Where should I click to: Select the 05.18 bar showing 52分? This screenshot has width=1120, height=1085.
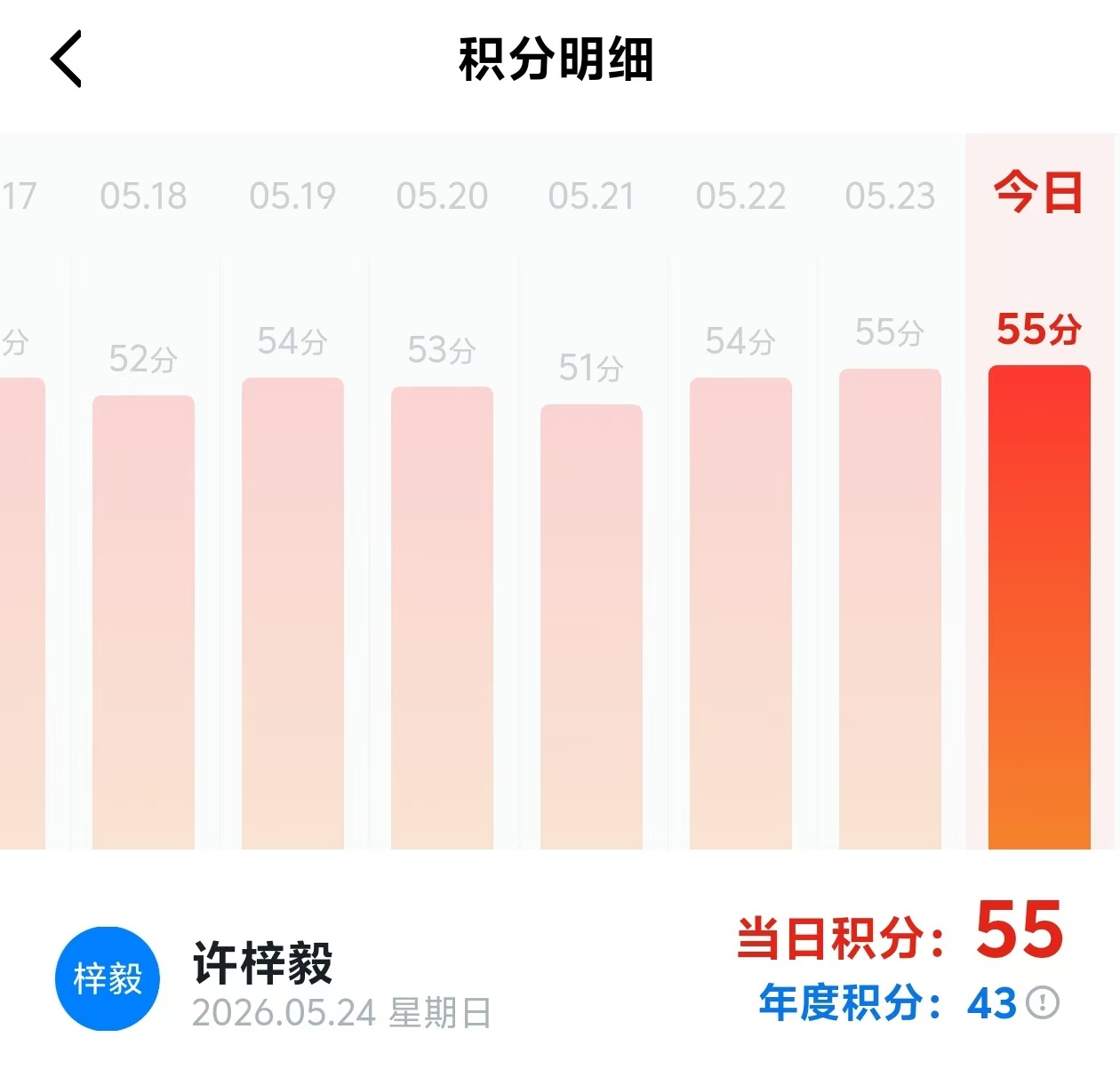point(143,622)
